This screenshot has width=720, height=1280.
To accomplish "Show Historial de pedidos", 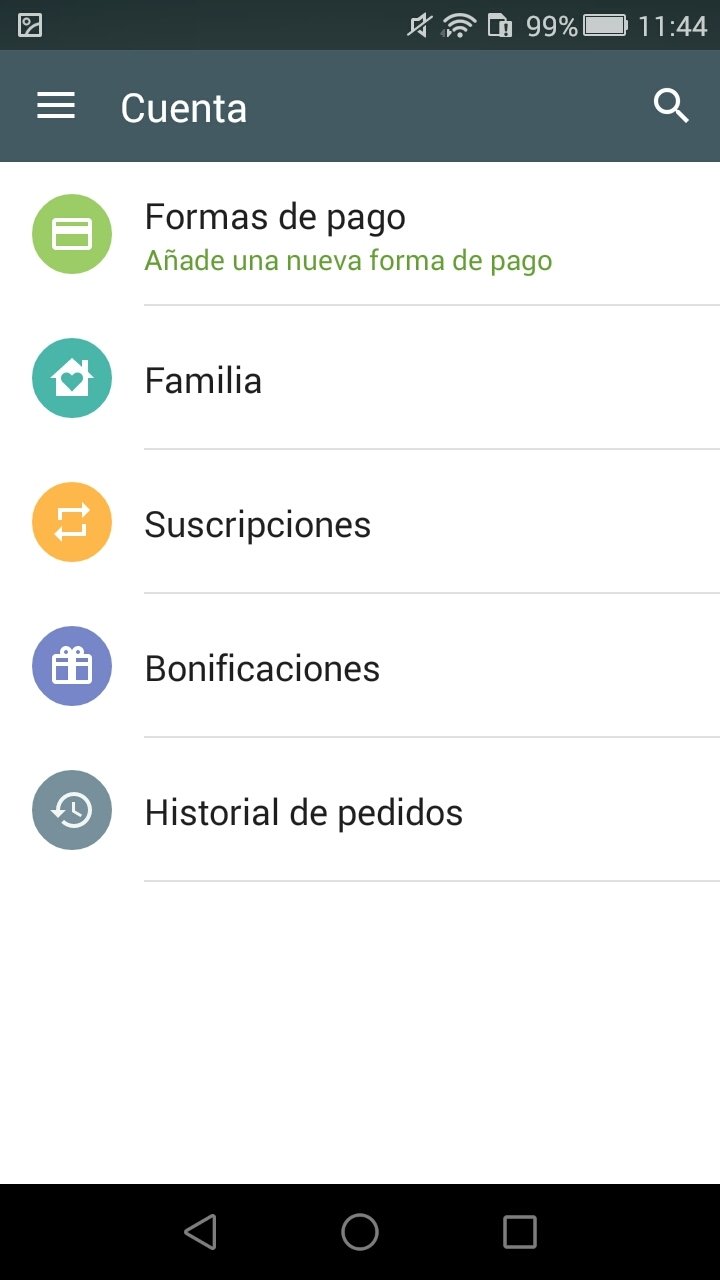I will point(360,810).
